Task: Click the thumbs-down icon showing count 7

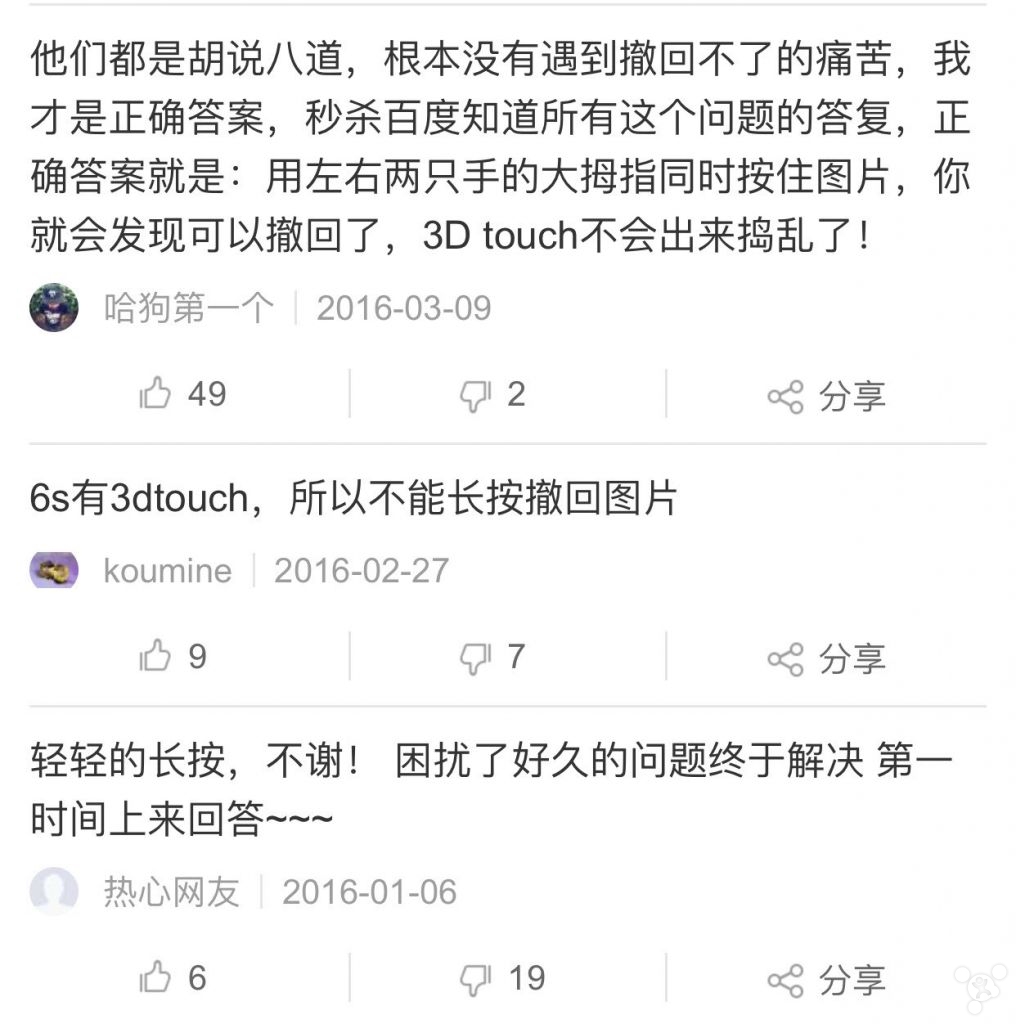Action: pos(474,657)
